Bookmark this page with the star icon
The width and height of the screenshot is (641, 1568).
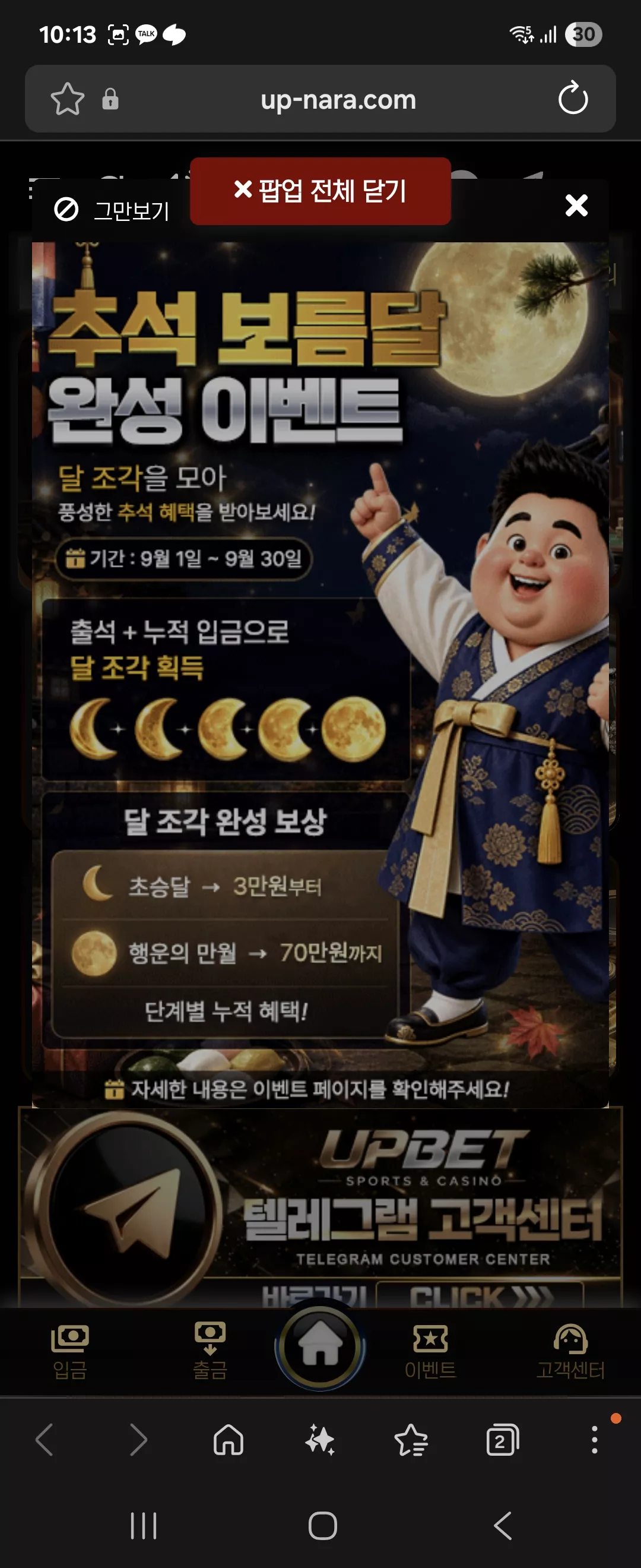coord(68,99)
